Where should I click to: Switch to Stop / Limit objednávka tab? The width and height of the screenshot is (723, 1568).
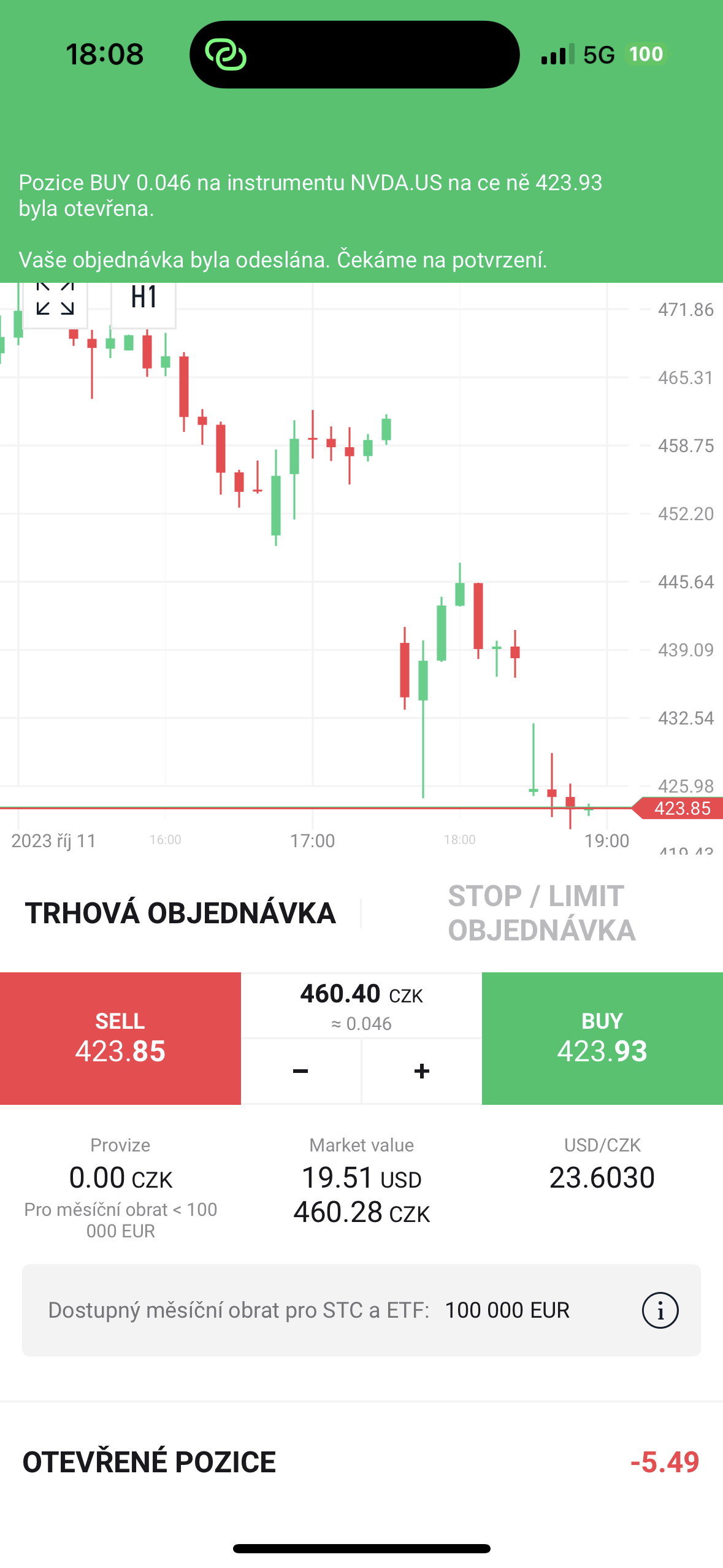541,913
